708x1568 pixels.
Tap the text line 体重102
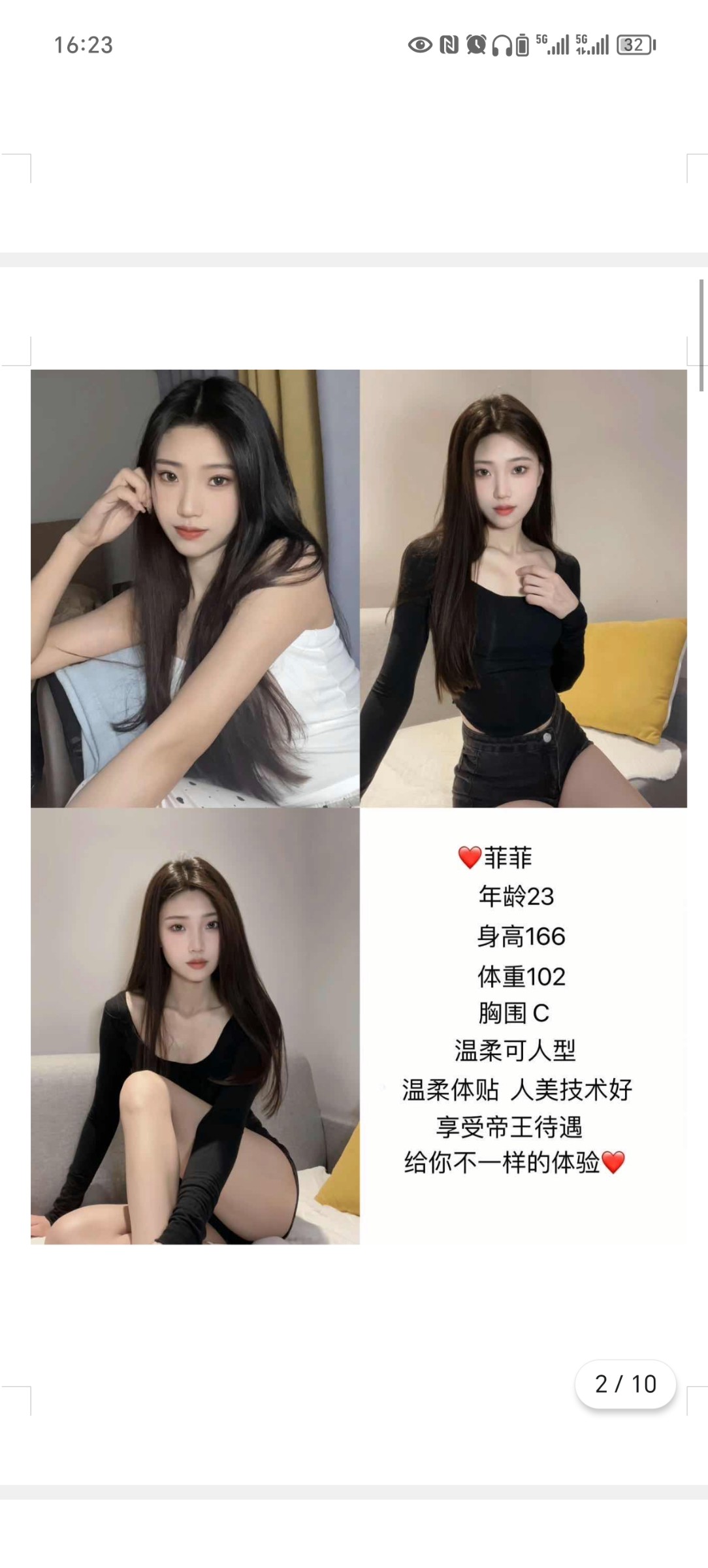523,976
